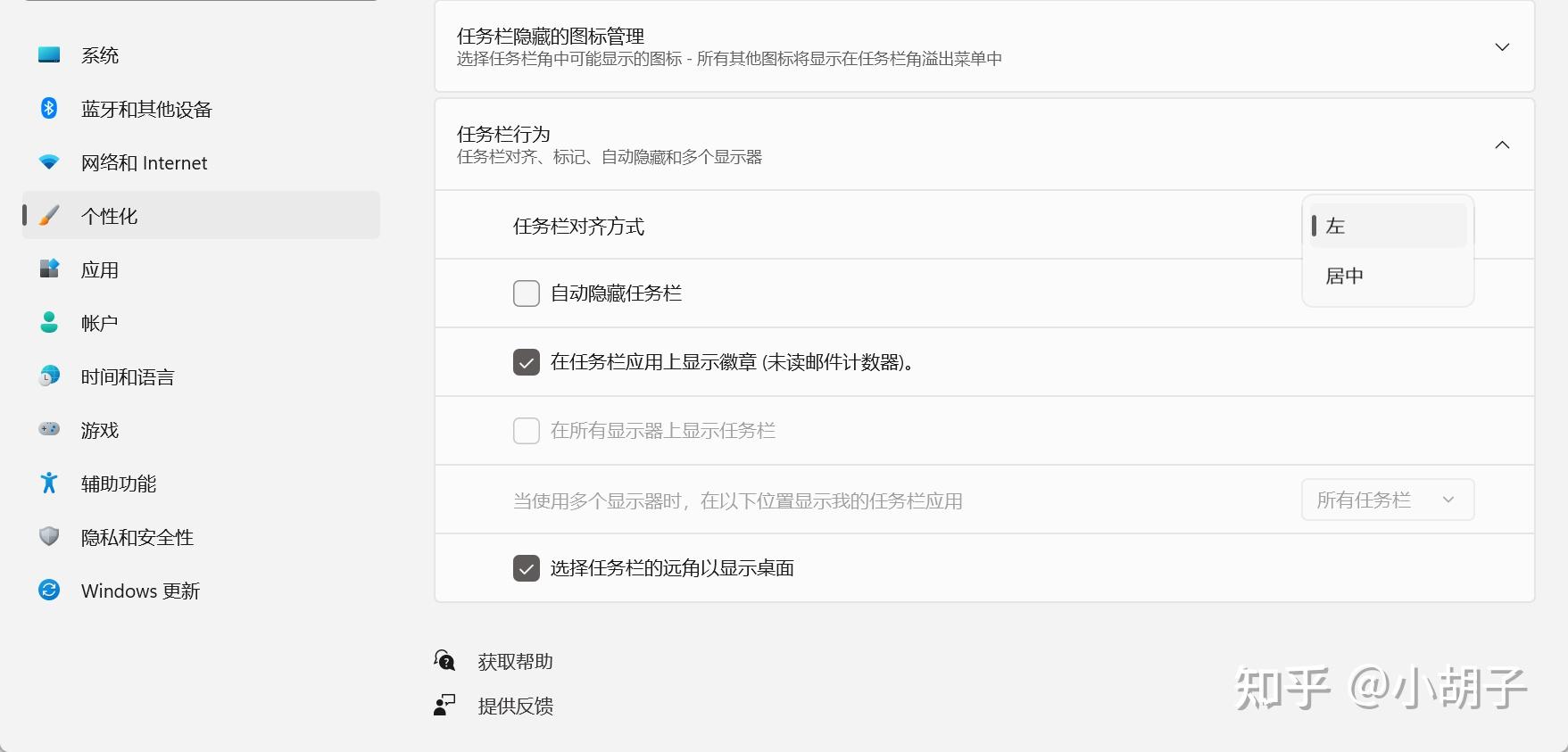The image size is (1568, 752).
Task: Open 获取帮助 link
Action: 515,661
